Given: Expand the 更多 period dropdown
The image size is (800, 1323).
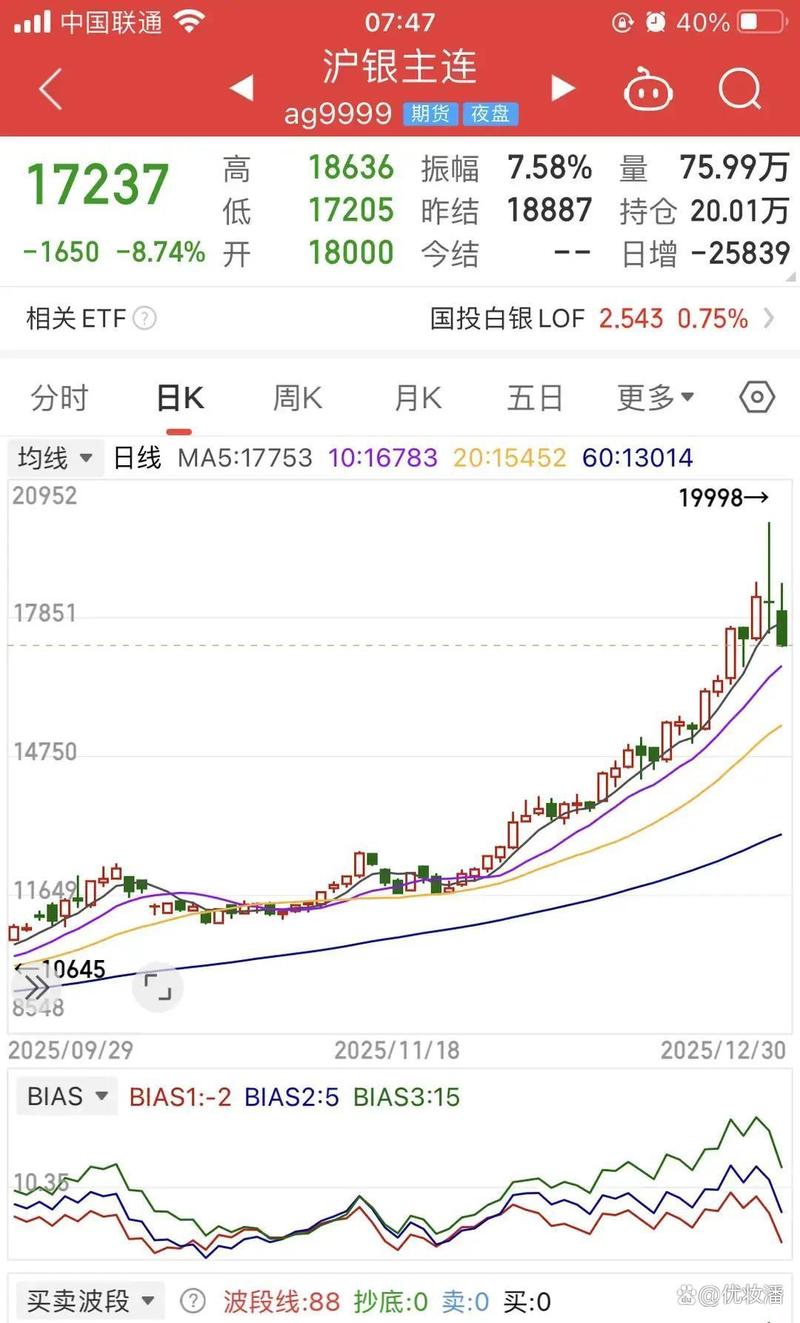Looking at the screenshot, I should pos(655,398).
